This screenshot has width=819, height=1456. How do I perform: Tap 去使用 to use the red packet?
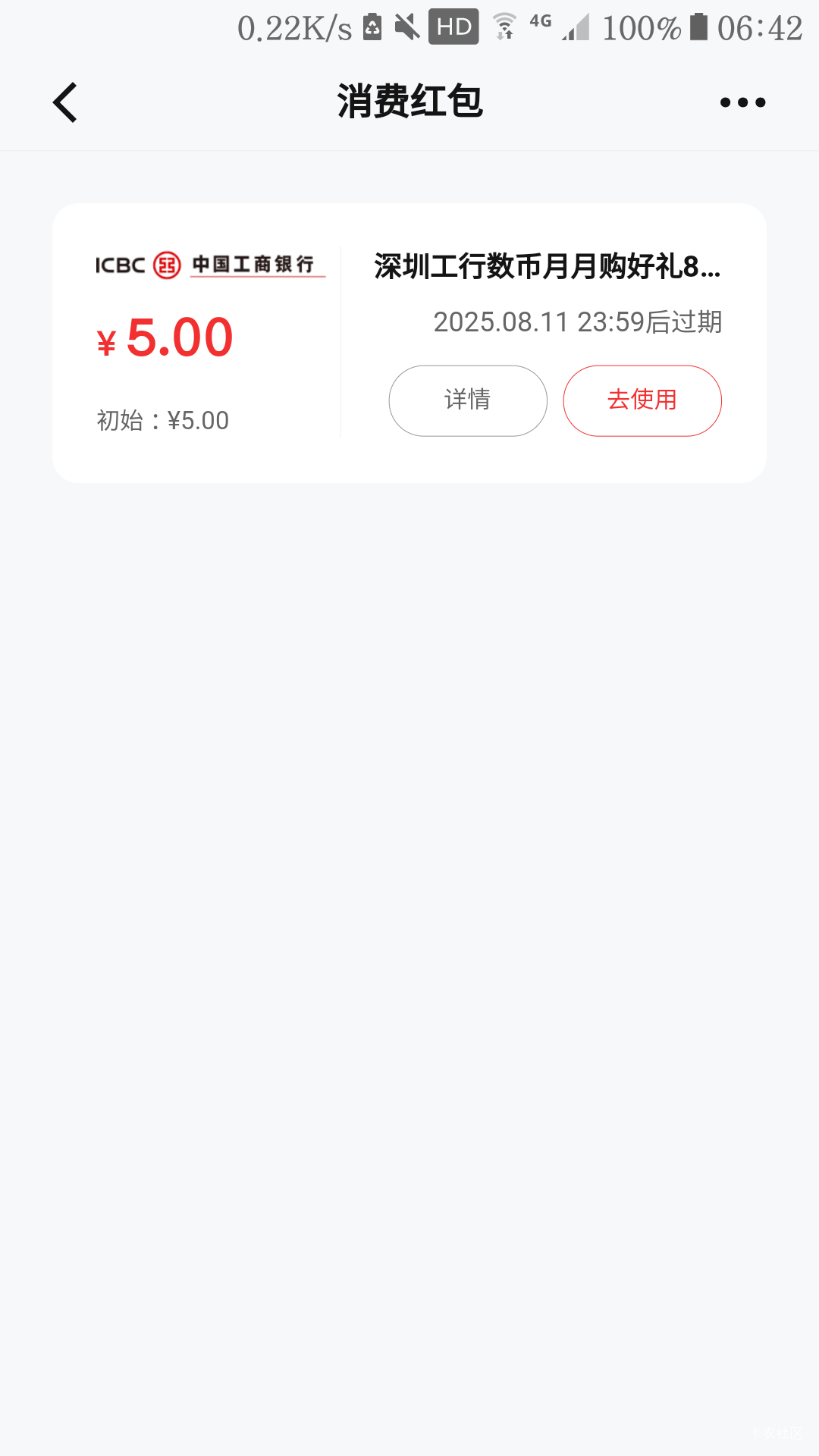pyautogui.click(x=642, y=400)
